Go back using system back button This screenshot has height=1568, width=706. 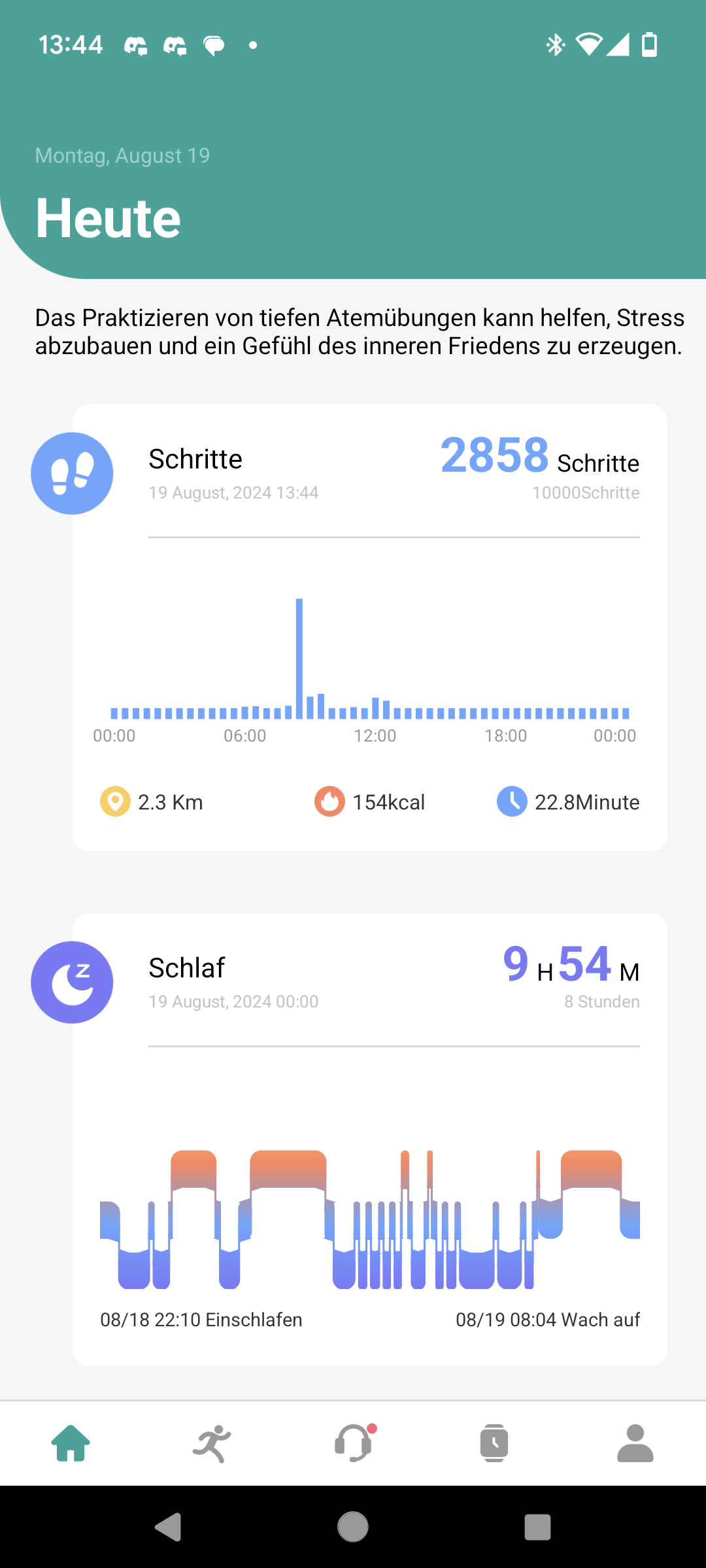168,1527
